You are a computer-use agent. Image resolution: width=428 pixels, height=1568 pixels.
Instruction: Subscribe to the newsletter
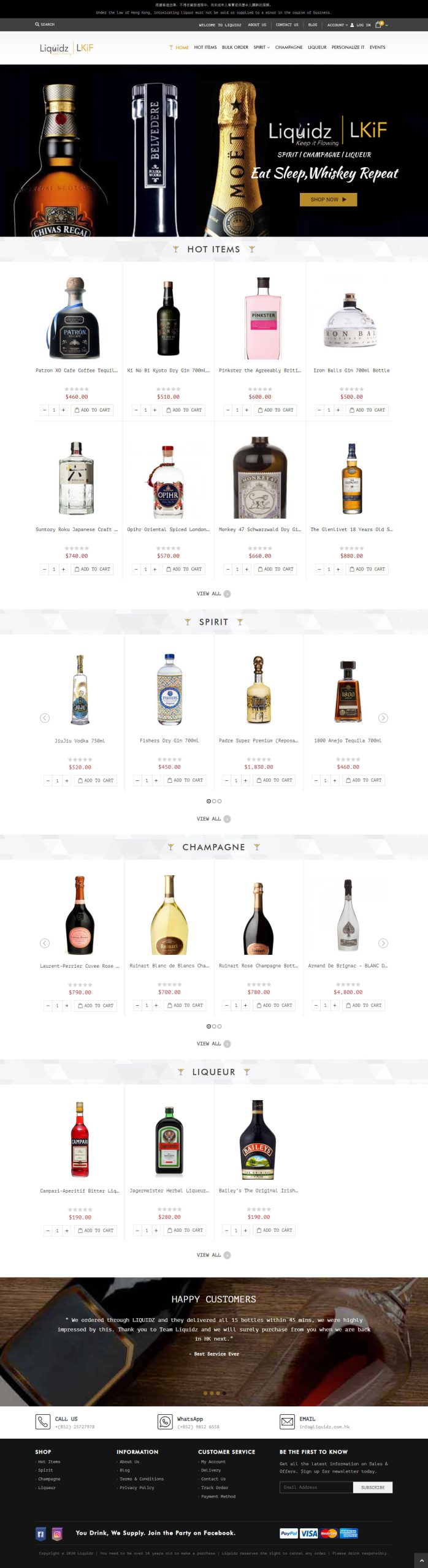coord(372,1487)
